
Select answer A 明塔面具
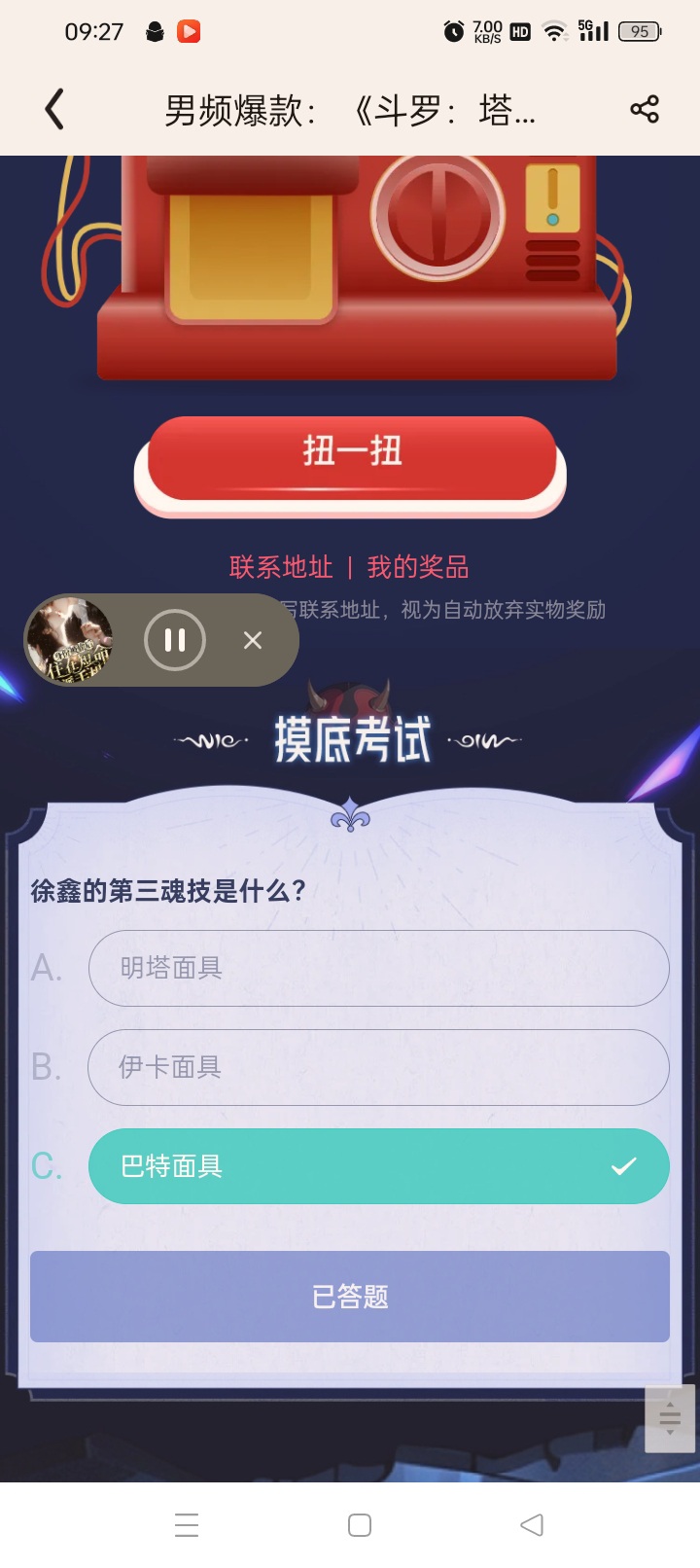pos(378,968)
